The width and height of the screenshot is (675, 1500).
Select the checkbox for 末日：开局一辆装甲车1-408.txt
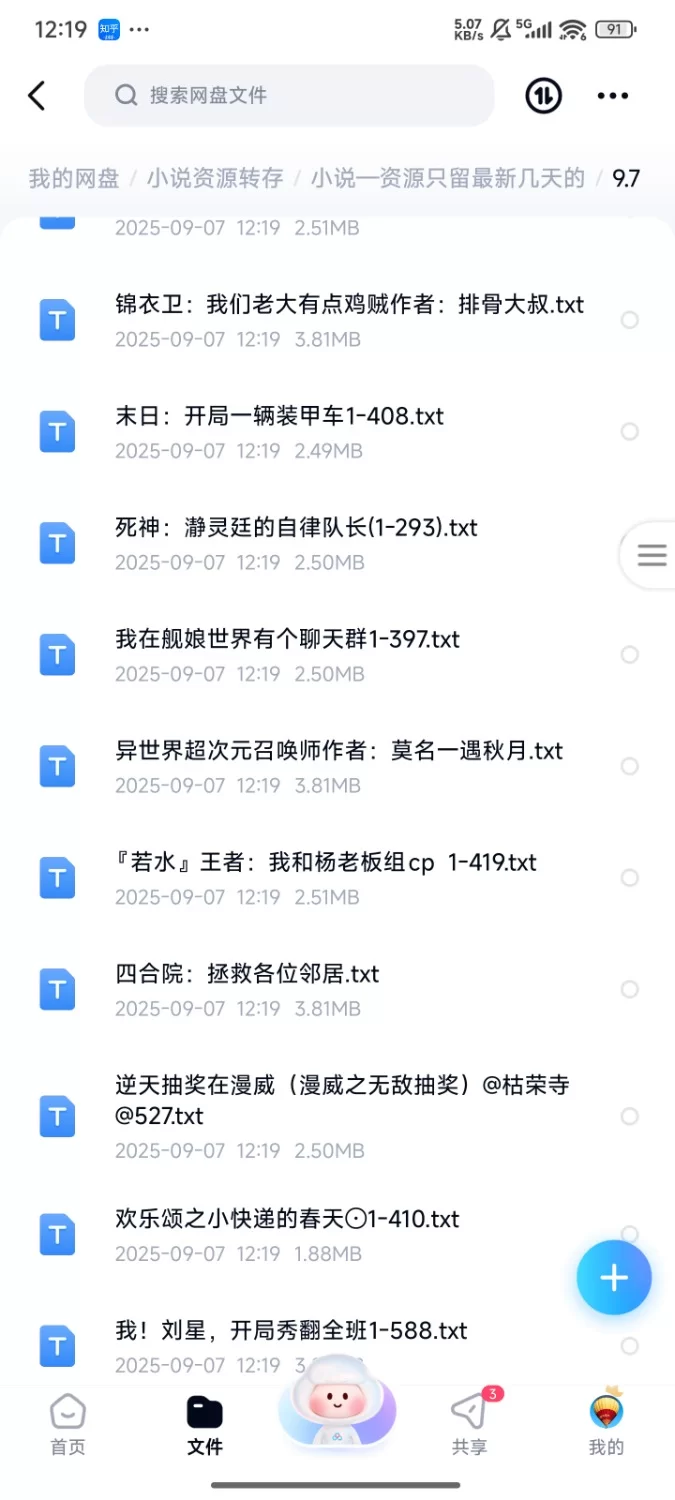point(629,432)
